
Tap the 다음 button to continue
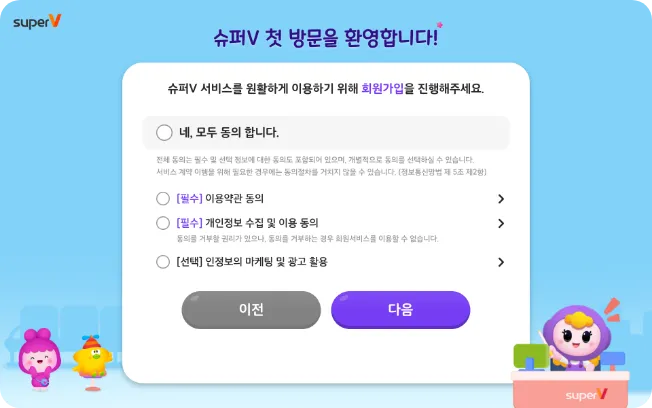coord(400,310)
